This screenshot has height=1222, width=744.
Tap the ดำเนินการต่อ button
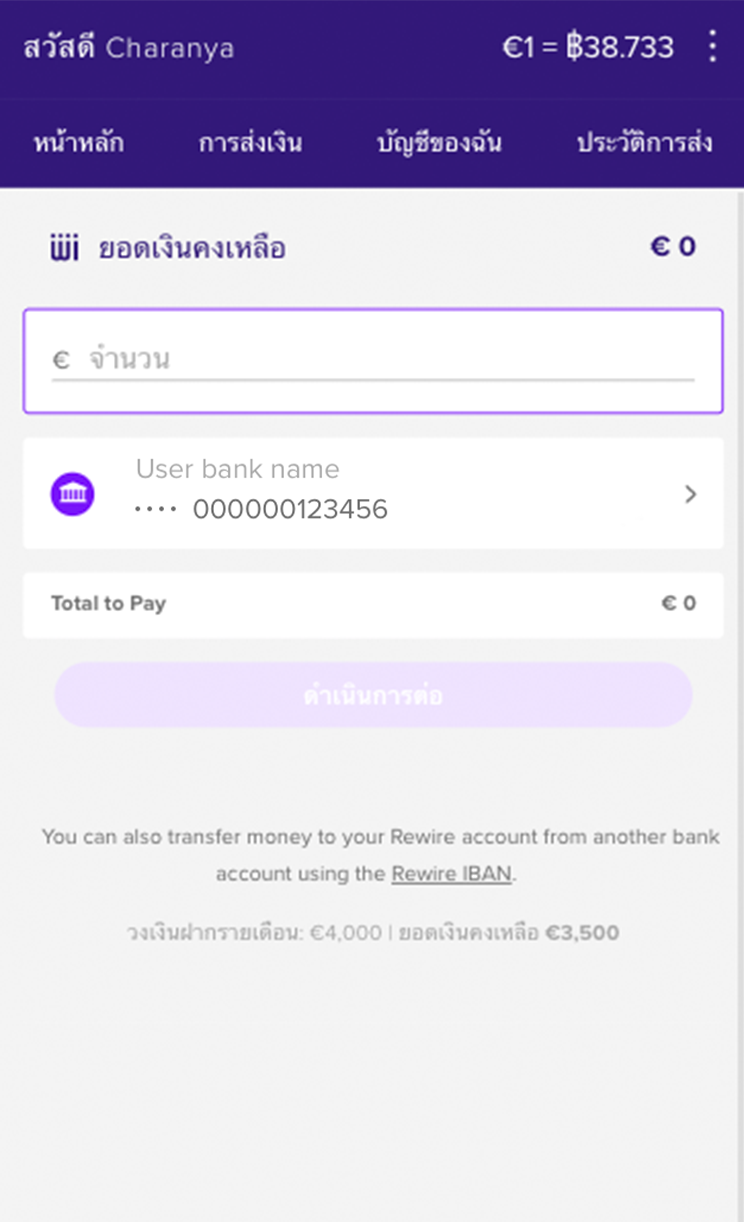[x=373, y=695]
